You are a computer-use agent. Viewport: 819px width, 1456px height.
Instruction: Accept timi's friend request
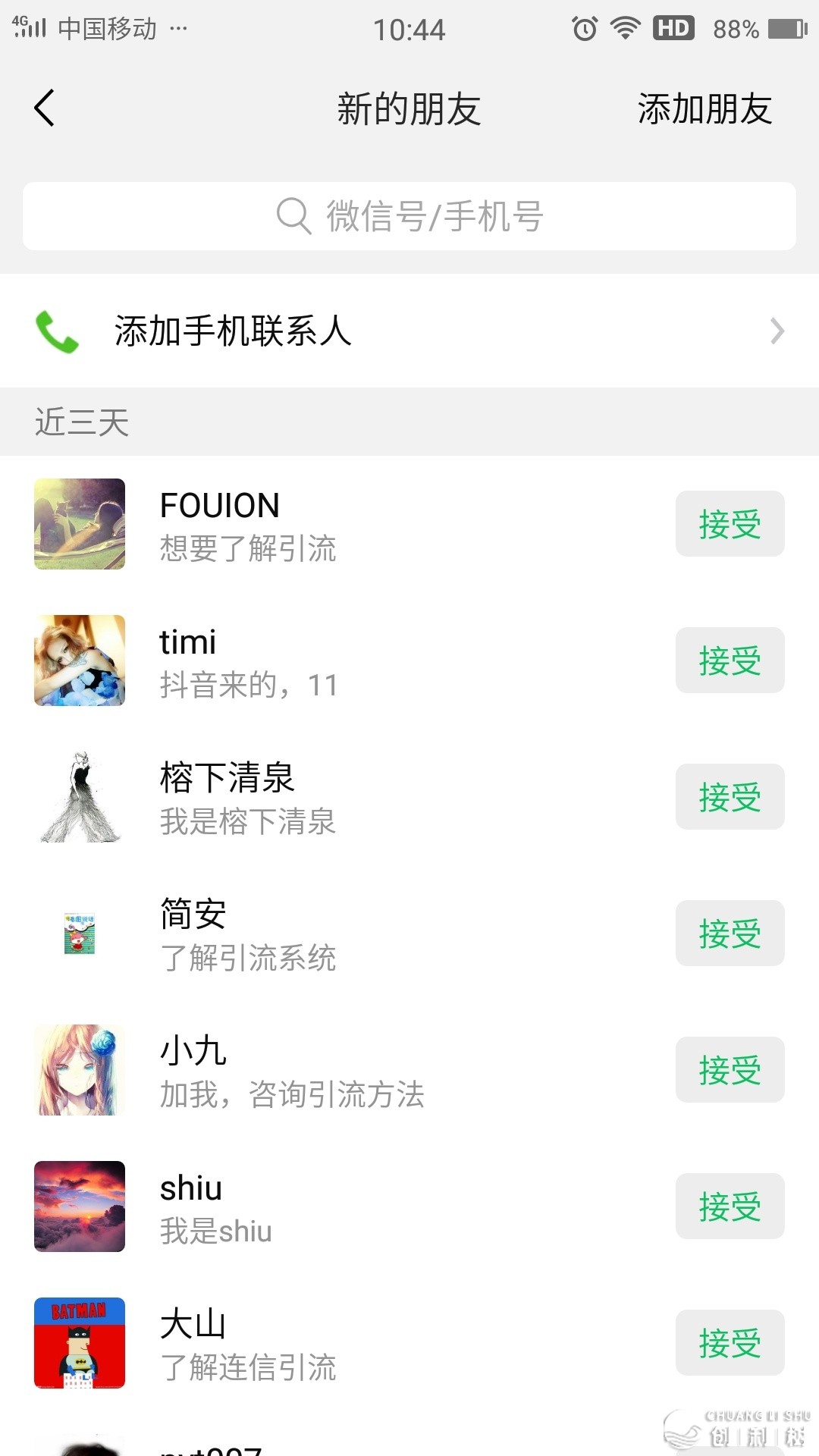point(730,661)
